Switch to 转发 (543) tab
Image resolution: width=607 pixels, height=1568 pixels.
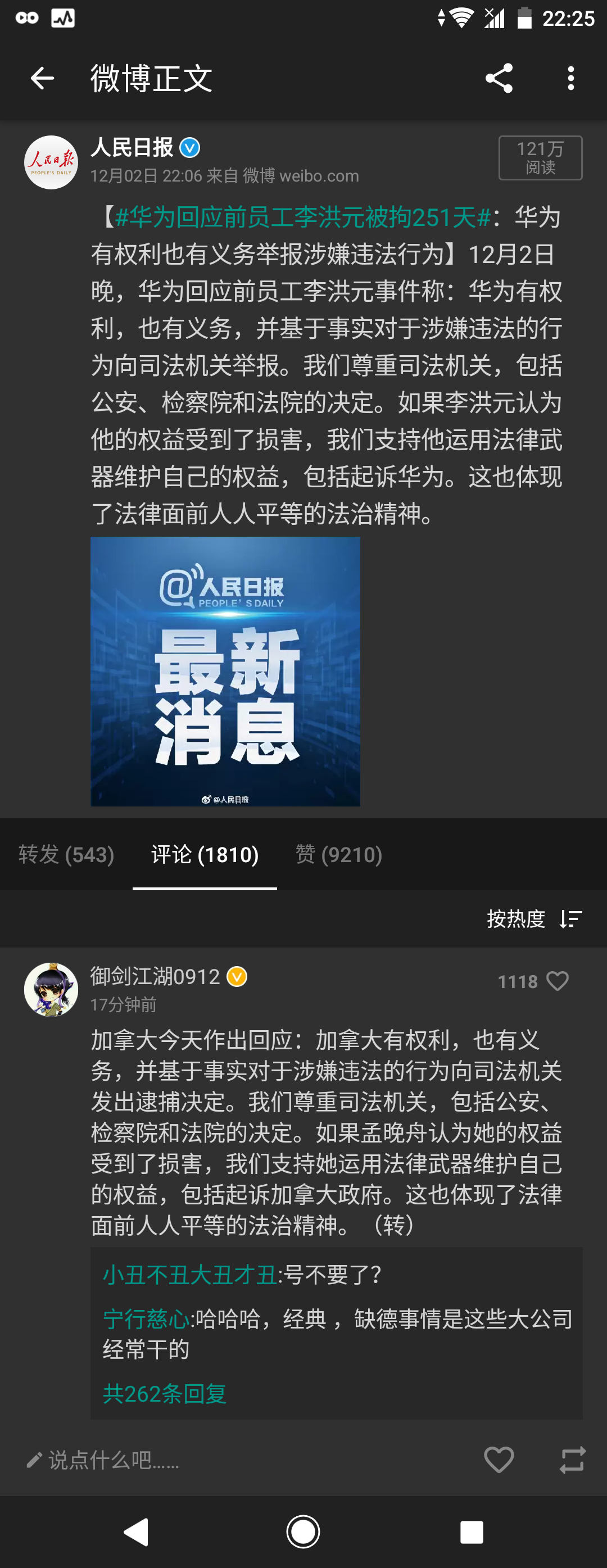66,855
